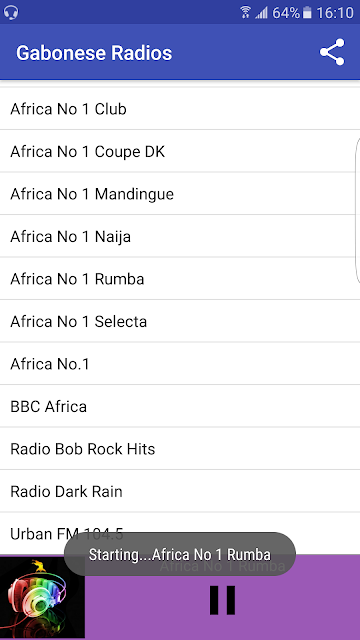This screenshot has height=640, width=360.
Task: Select Radio Dark Rain station
Action: (x=180, y=491)
